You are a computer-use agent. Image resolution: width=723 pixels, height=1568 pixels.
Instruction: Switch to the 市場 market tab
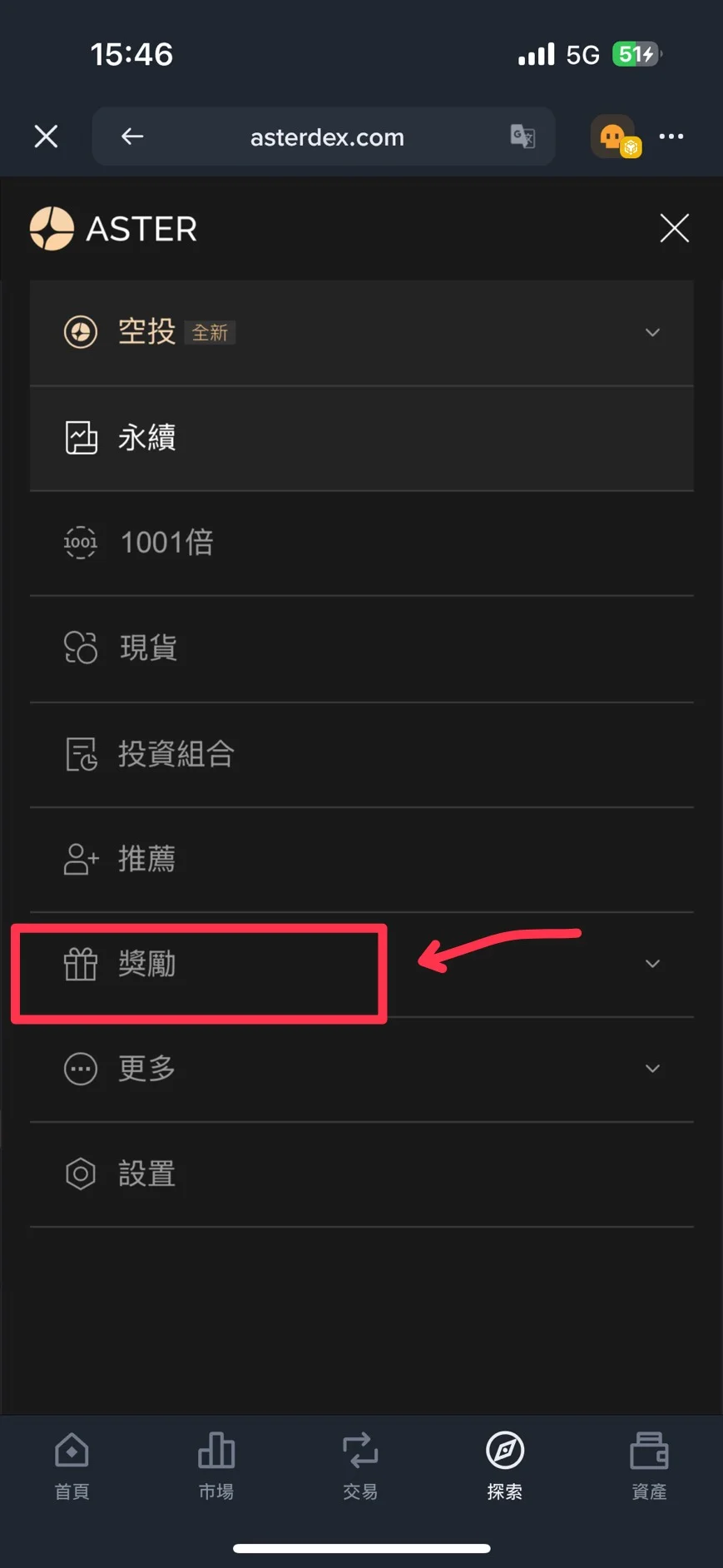(216, 1466)
